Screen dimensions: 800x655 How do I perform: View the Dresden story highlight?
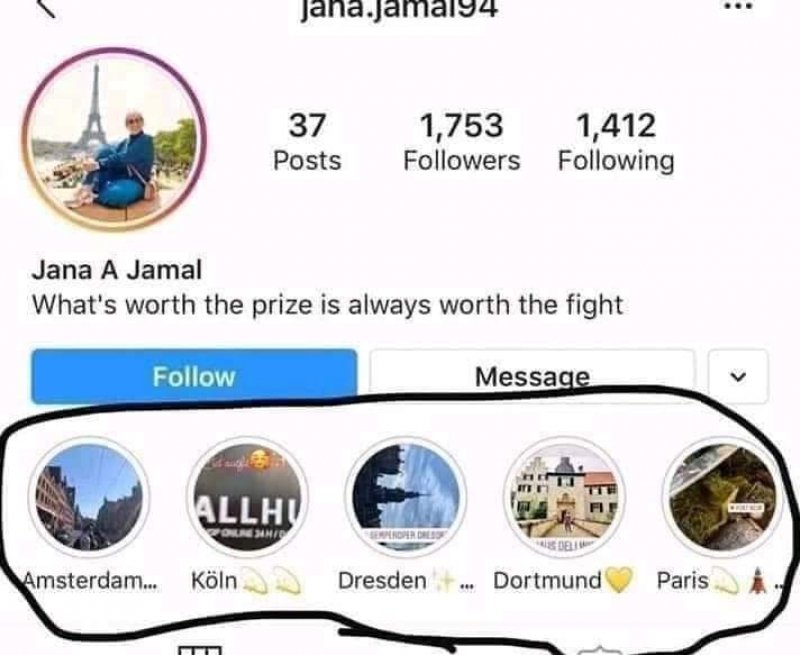(x=404, y=496)
